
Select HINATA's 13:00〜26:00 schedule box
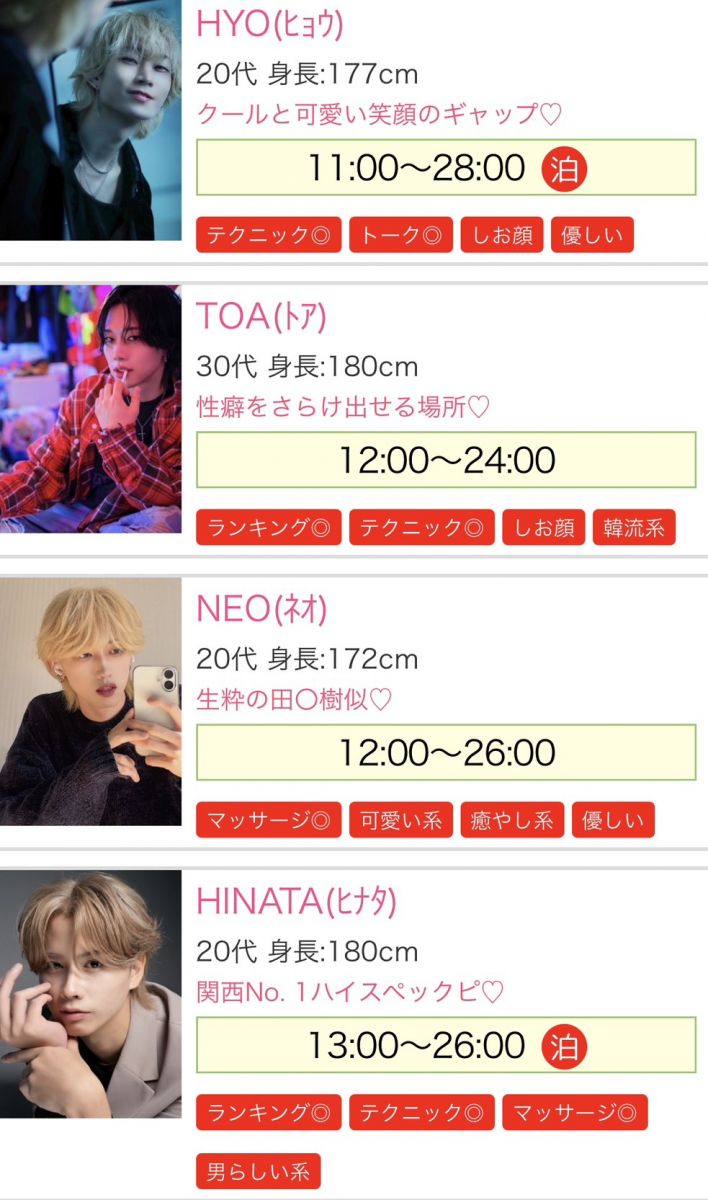(x=445, y=1045)
